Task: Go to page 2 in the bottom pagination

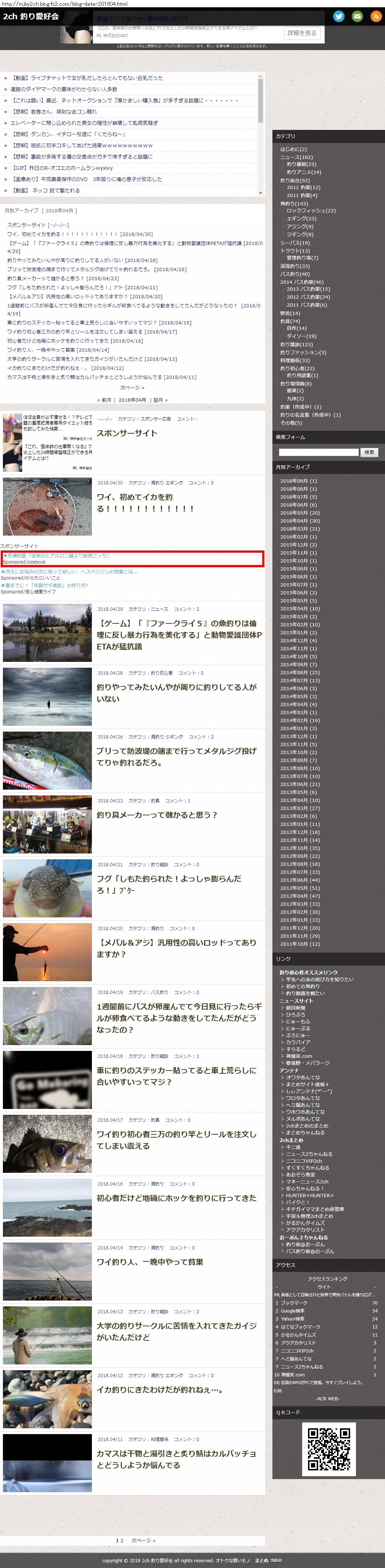Action: click(122, 1541)
